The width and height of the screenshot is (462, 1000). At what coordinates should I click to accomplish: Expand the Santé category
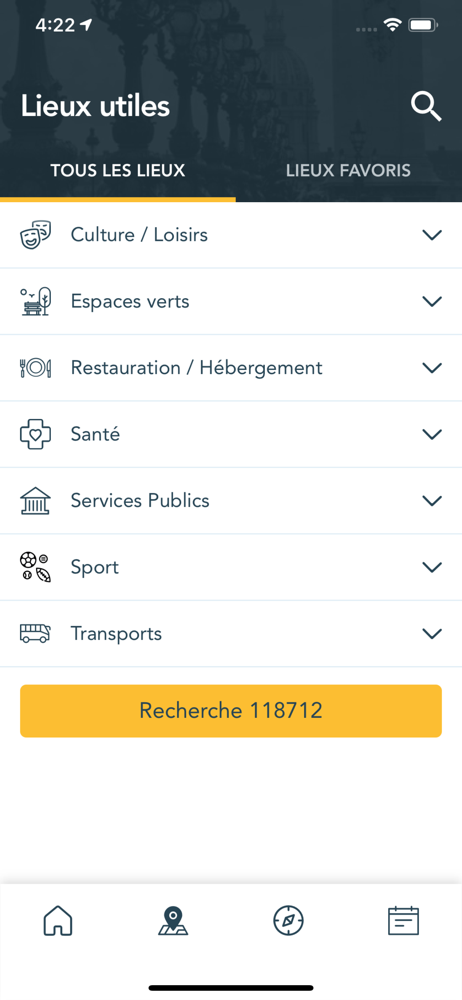(x=231, y=434)
